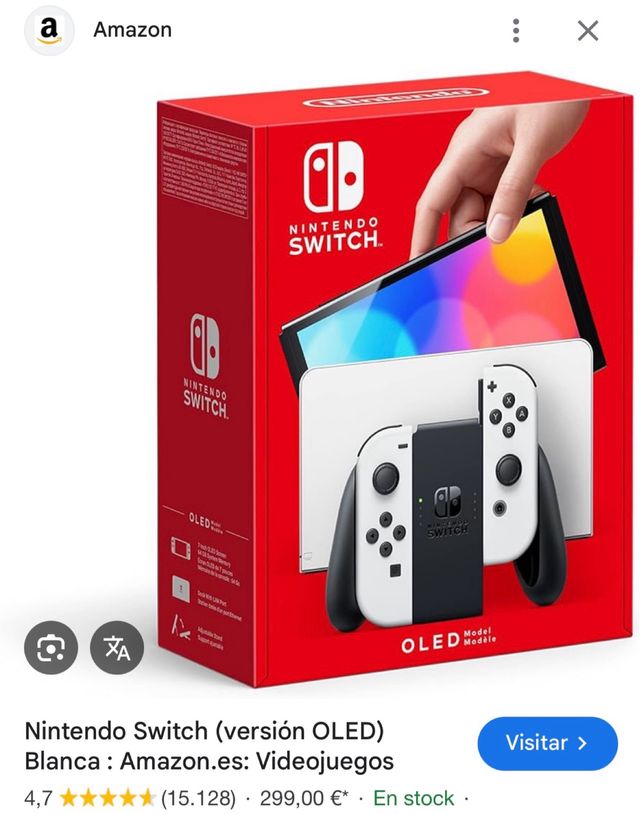
Task: Translate text in the image
Action: pos(118,649)
